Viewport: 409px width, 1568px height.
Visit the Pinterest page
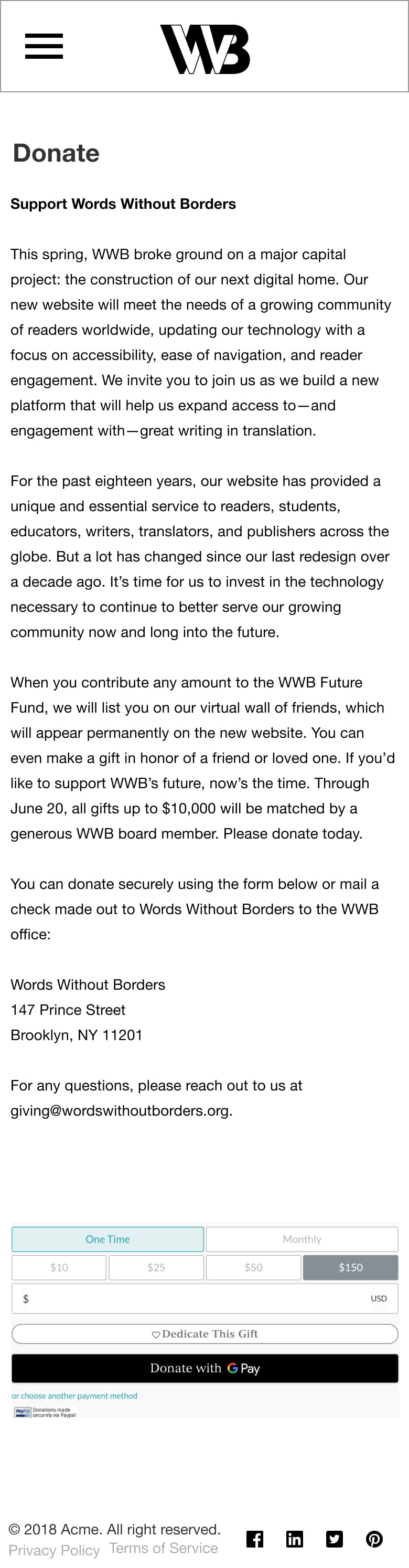(x=374, y=1539)
